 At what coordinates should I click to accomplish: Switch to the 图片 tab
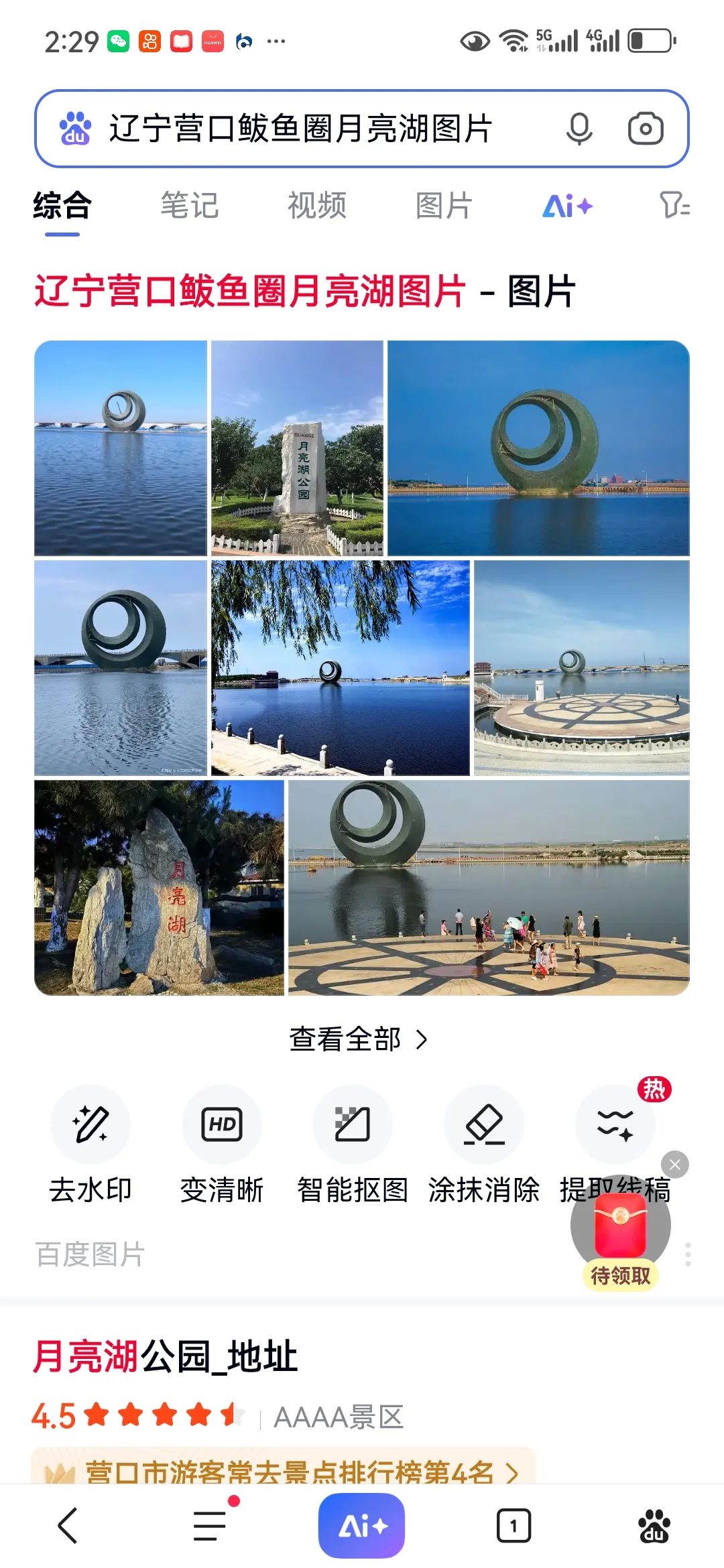click(444, 206)
